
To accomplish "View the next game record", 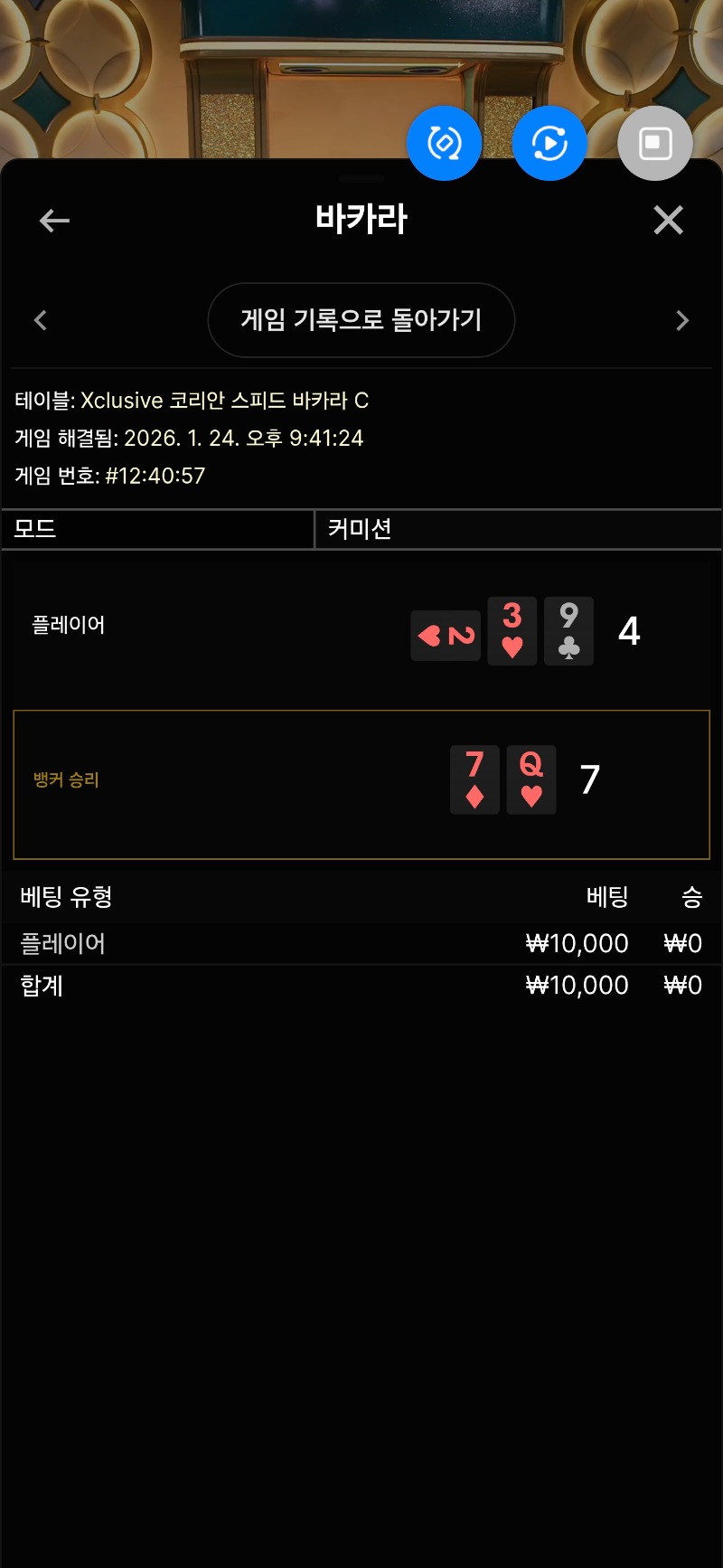I will coord(682,320).
